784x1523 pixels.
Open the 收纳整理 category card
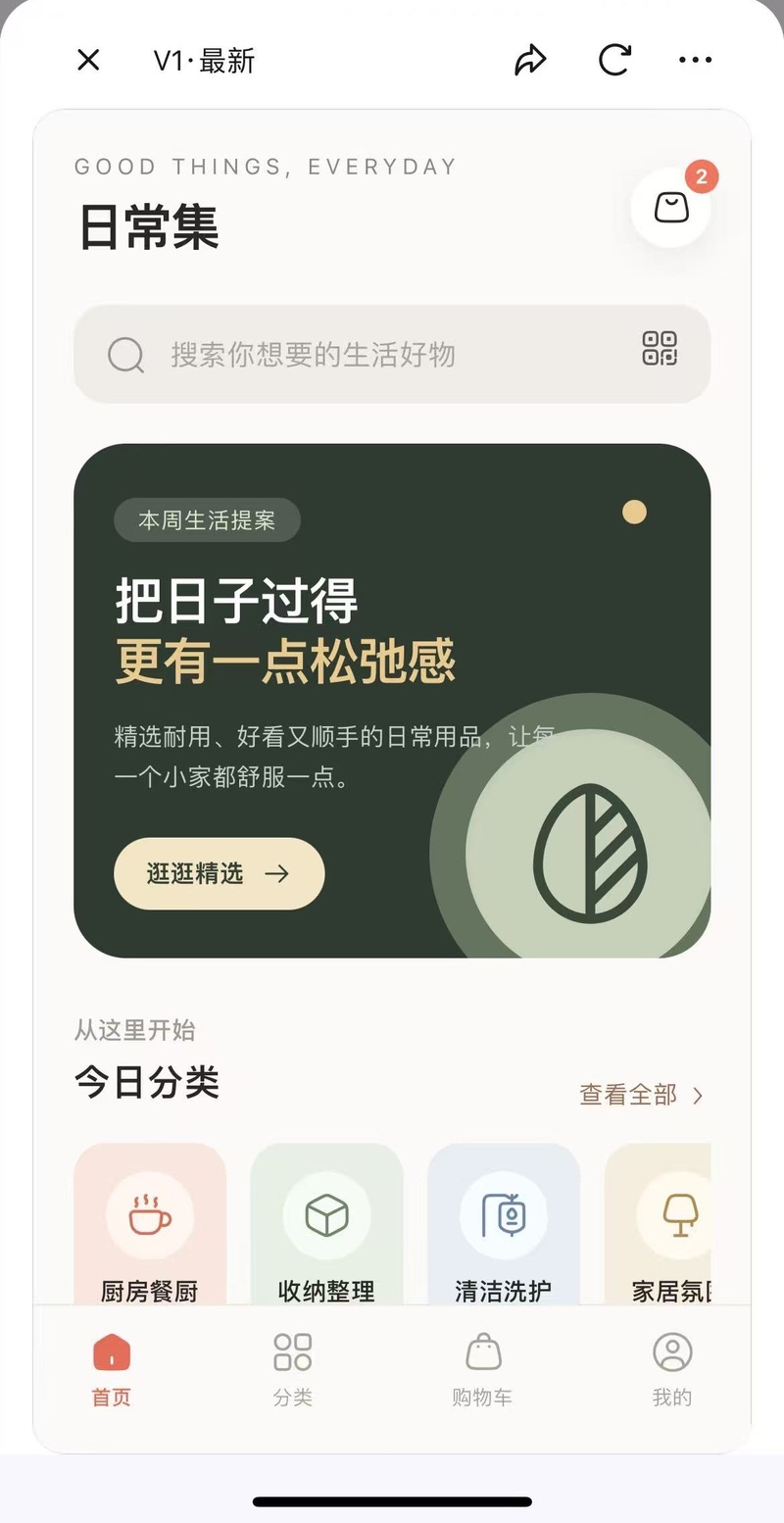[x=327, y=1224]
